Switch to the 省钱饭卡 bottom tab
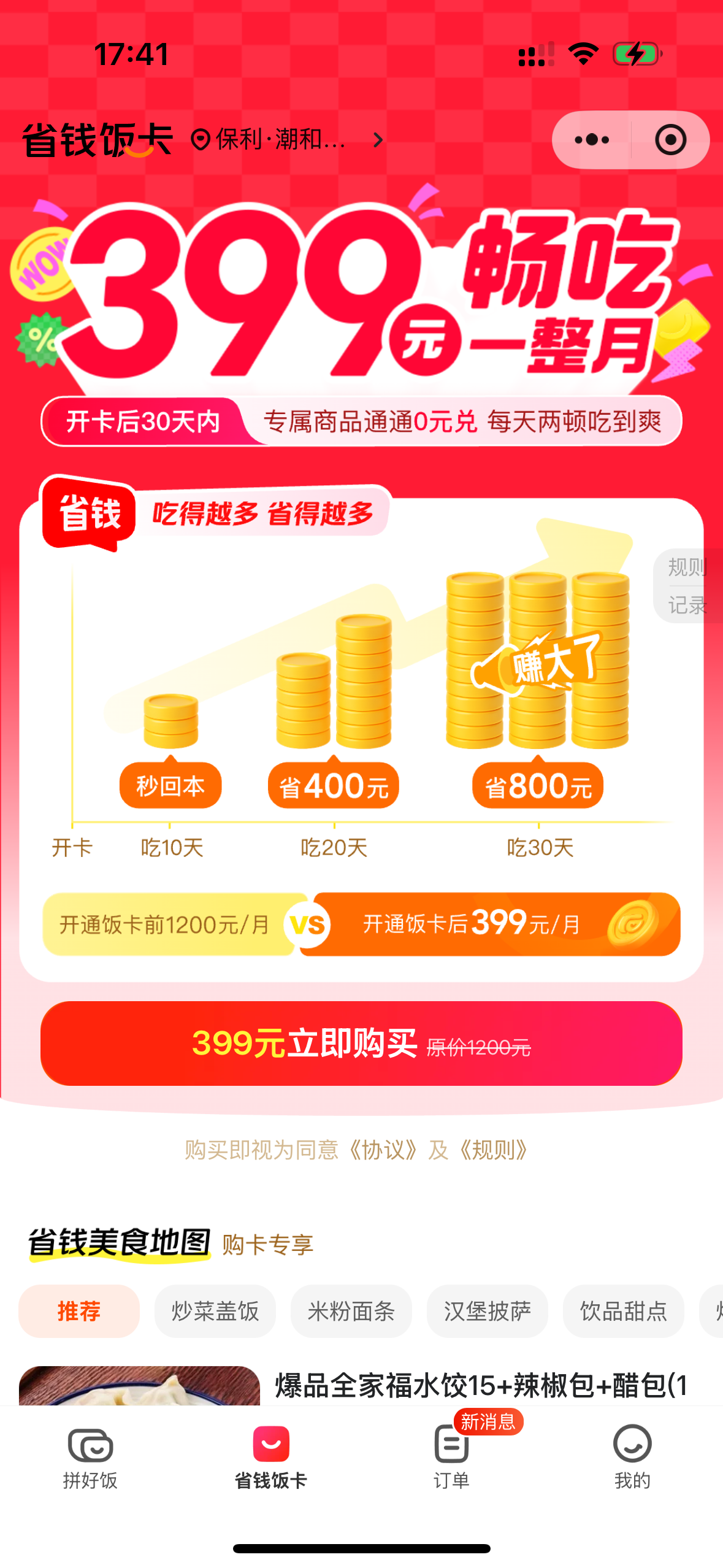 click(271, 1458)
